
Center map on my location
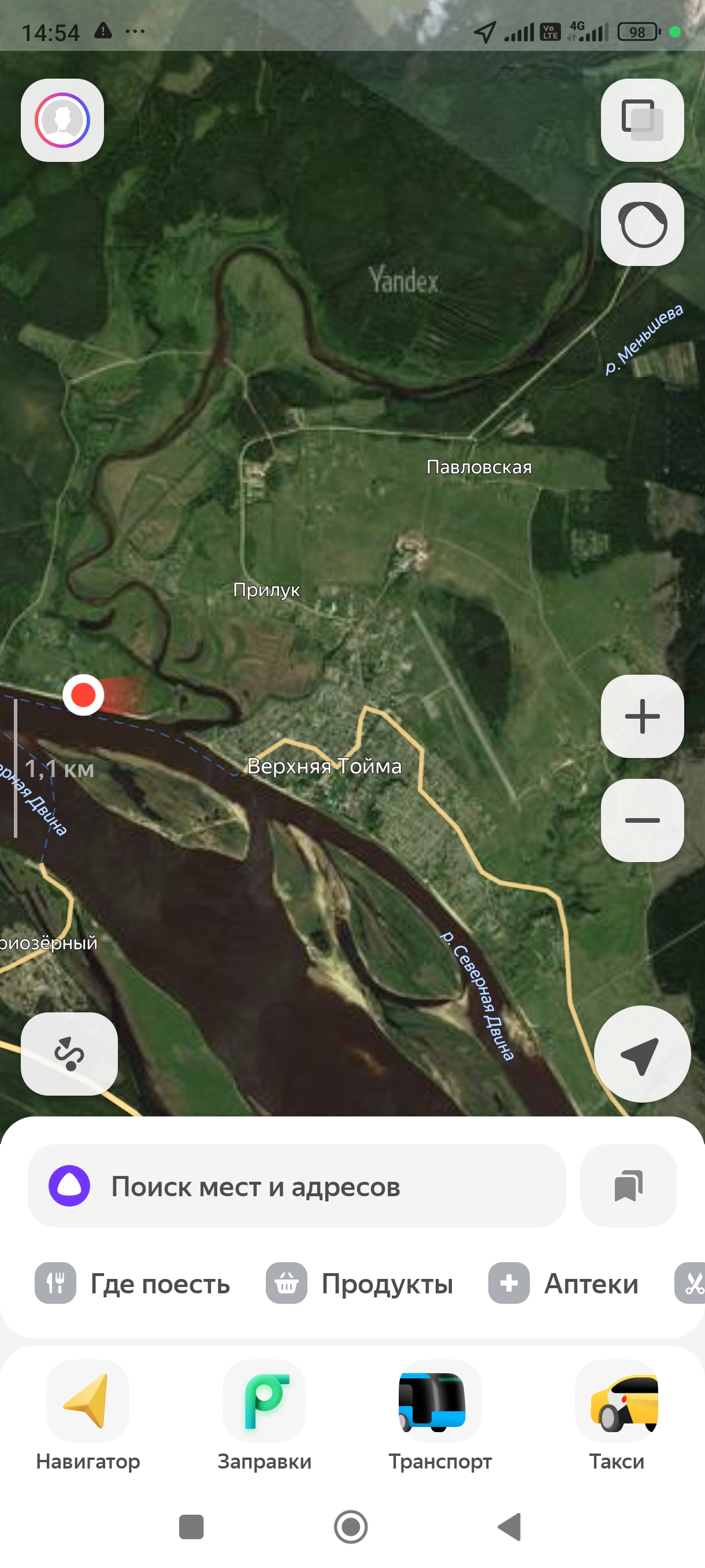coord(642,1053)
